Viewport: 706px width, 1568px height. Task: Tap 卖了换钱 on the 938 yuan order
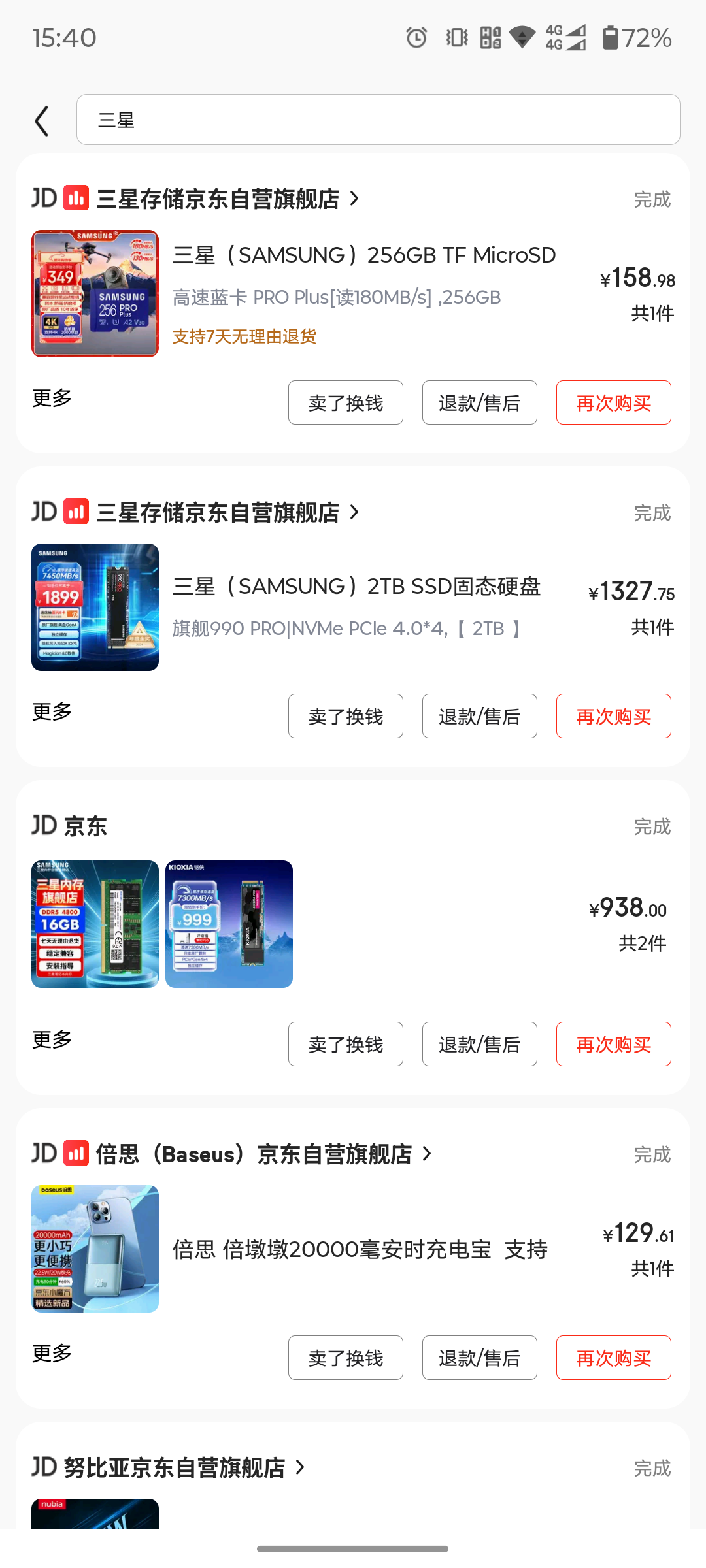pos(345,1043)
